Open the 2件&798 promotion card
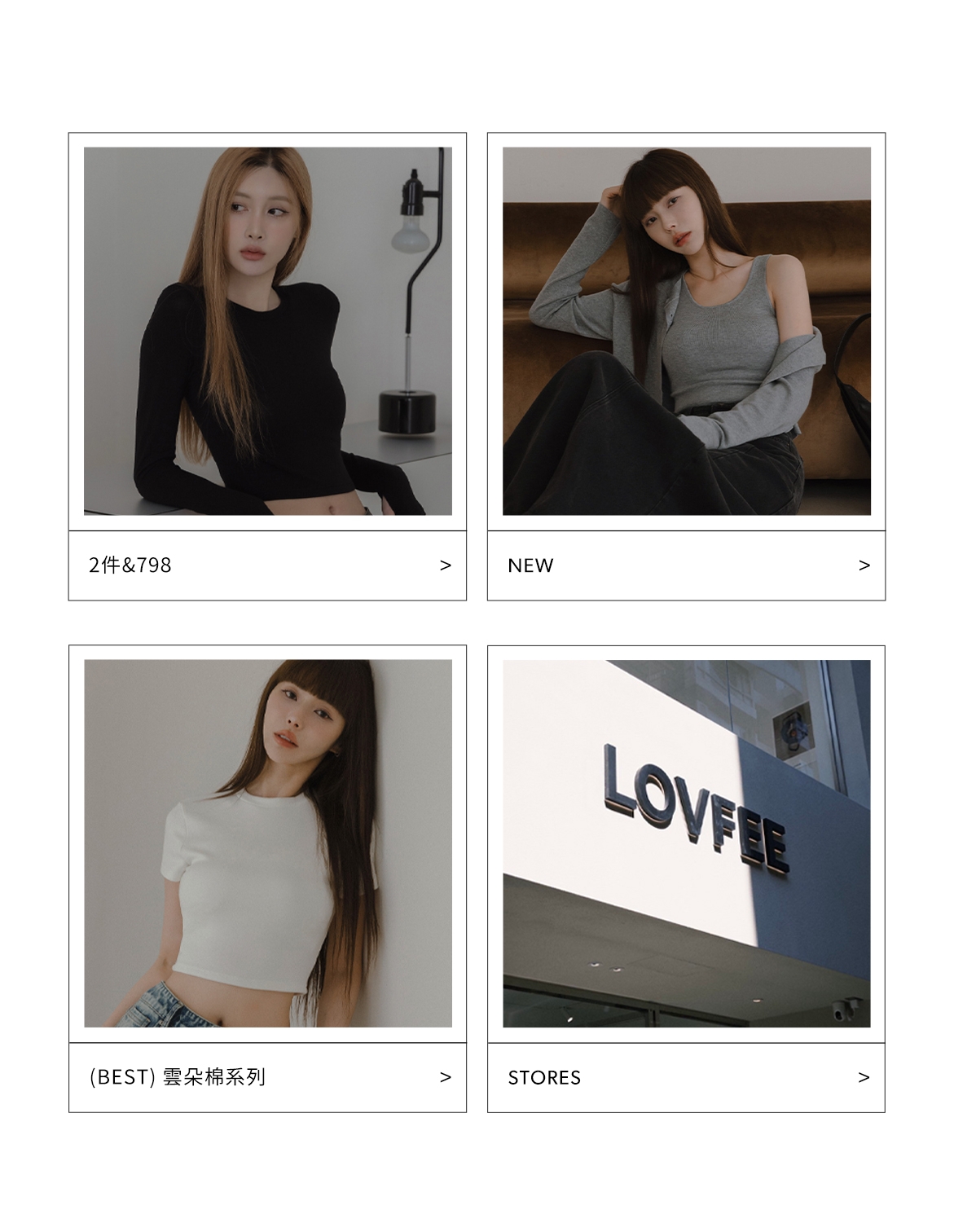Viewport: 954px width, 1232px height. click(x=267, y=565)
